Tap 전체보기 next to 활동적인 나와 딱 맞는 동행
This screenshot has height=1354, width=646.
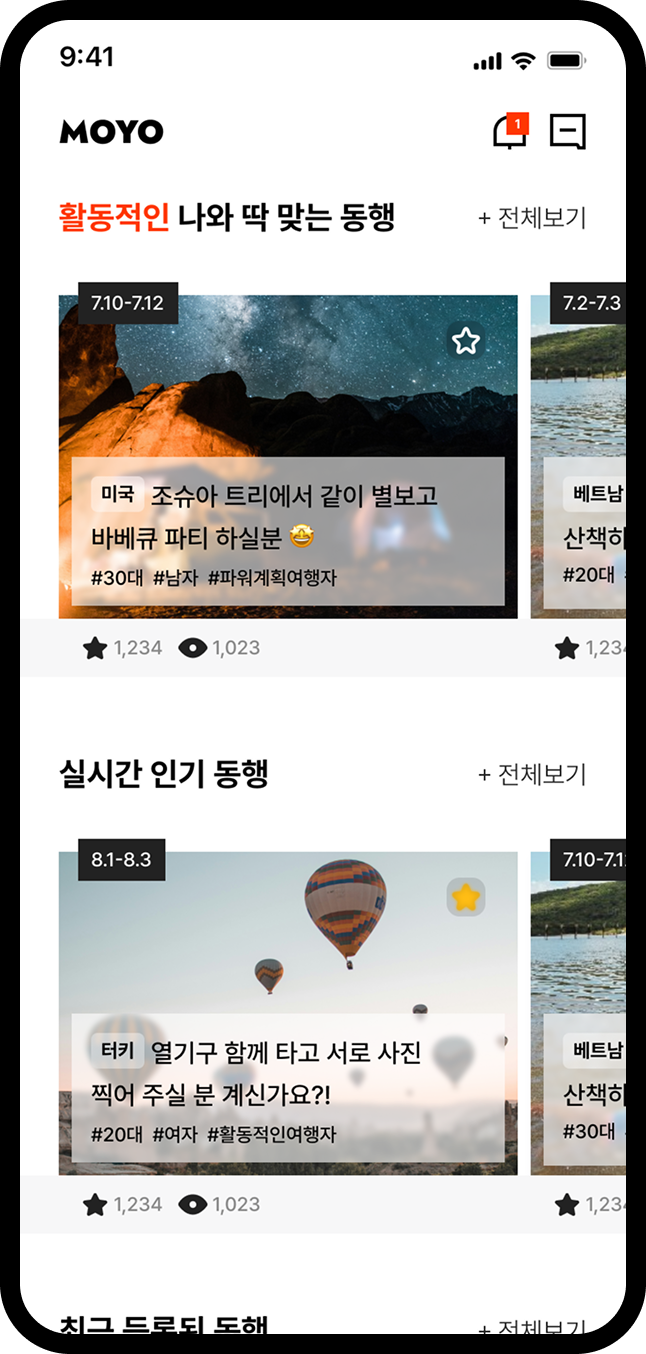click(532, 217)
